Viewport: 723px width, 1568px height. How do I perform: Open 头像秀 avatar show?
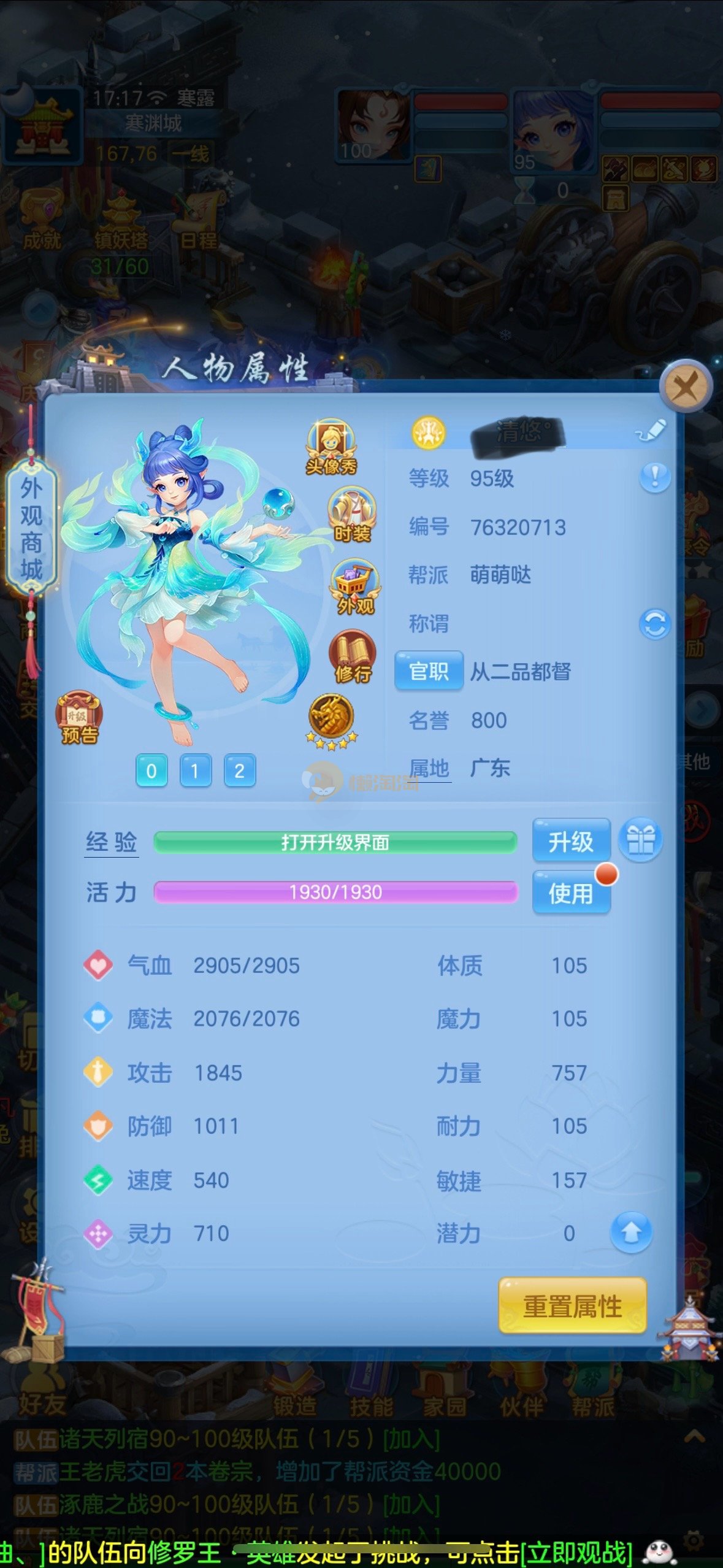331,448
